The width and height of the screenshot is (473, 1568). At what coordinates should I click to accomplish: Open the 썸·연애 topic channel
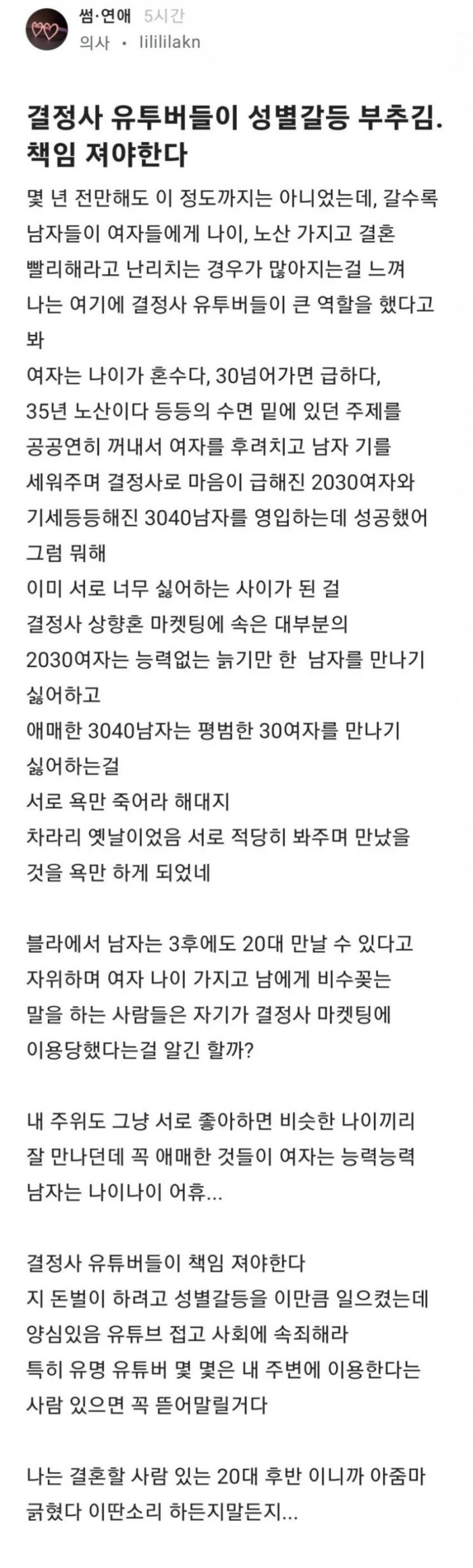click(x=104, y=17)
